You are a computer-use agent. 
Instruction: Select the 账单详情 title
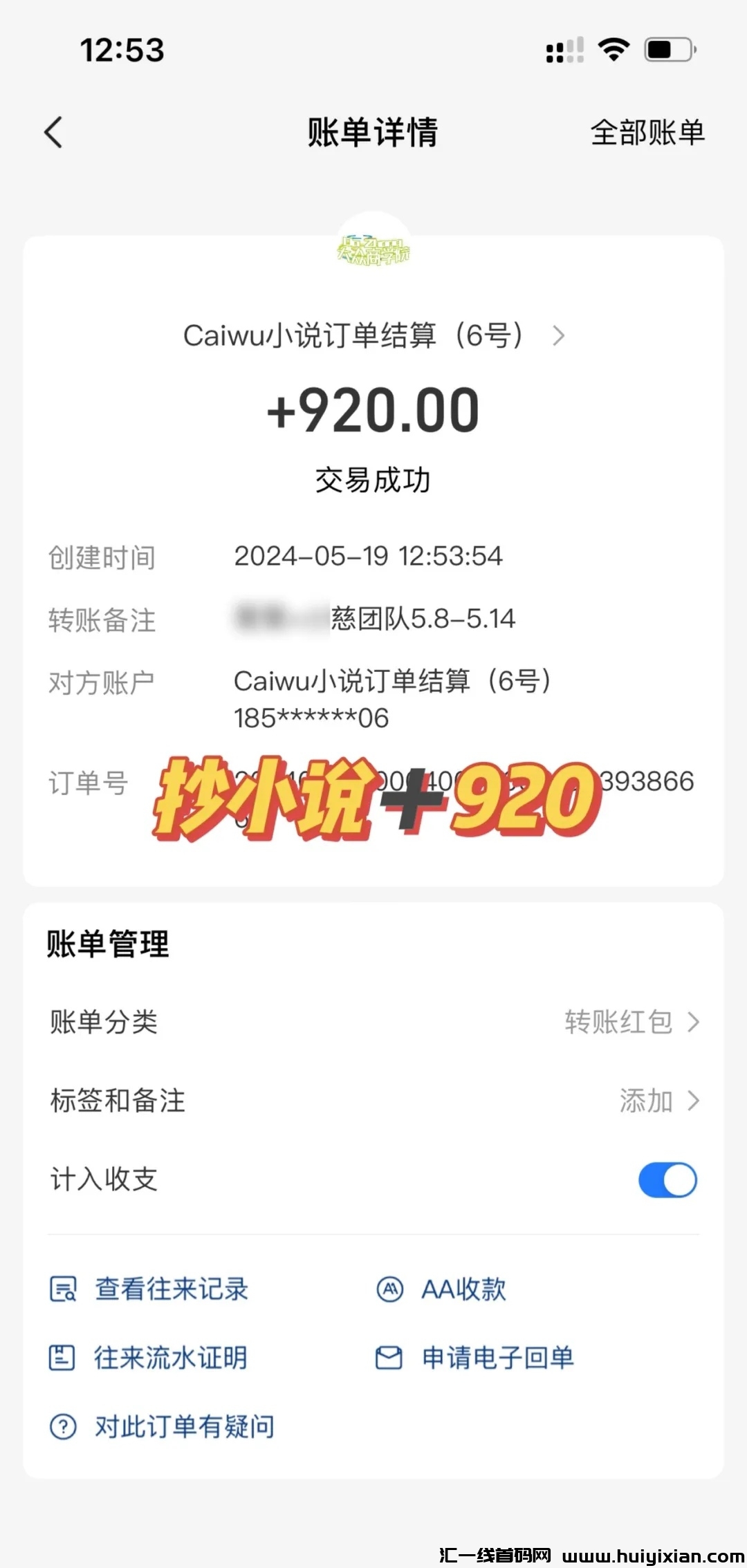point(373,132)
